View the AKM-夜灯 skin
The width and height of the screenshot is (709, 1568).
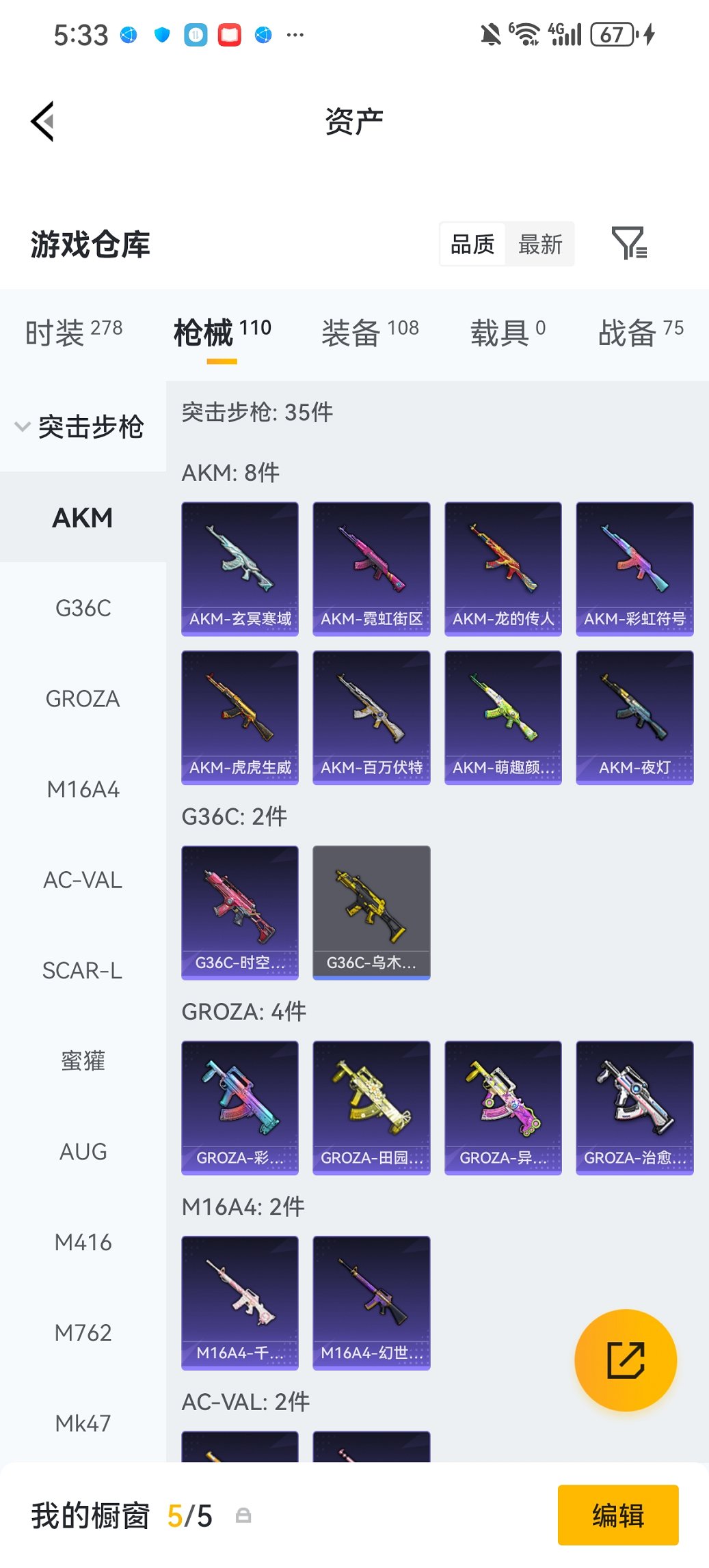tap(634, 717)
